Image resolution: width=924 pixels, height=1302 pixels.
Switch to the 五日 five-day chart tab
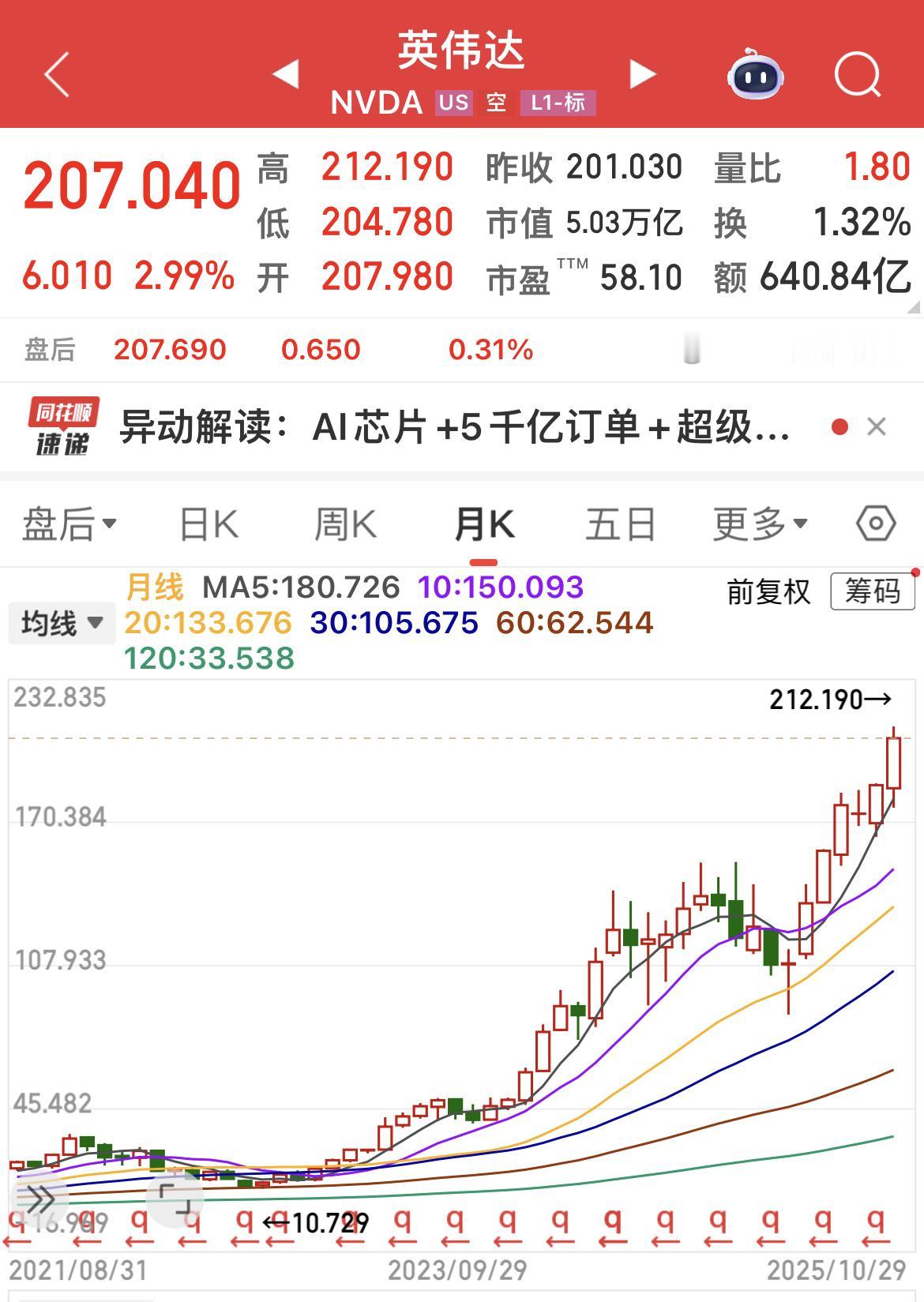pyautogui.click(x=621, y=523)
